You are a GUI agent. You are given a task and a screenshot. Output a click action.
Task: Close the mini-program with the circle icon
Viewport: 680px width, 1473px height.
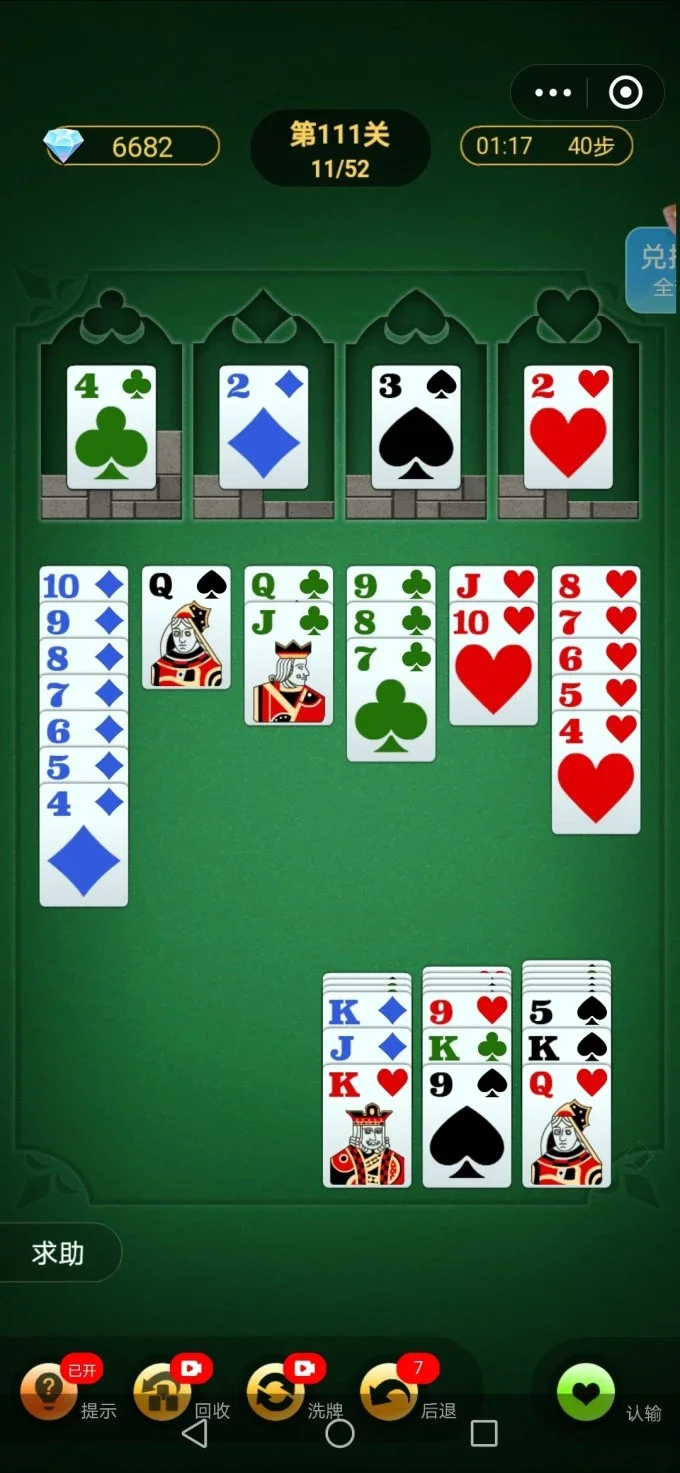pyautogui.click(x=626, y=93)
